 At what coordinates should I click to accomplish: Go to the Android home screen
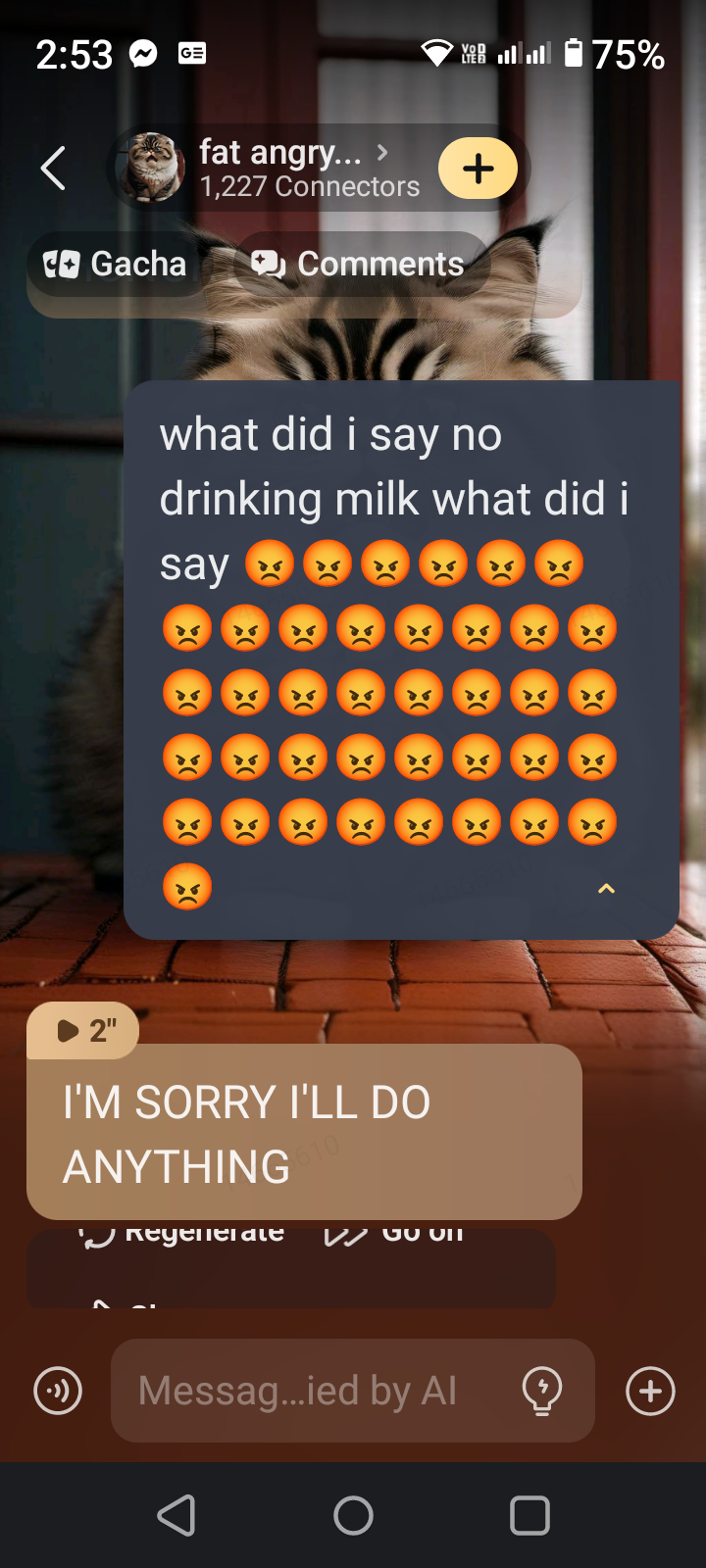[353, 1515]
